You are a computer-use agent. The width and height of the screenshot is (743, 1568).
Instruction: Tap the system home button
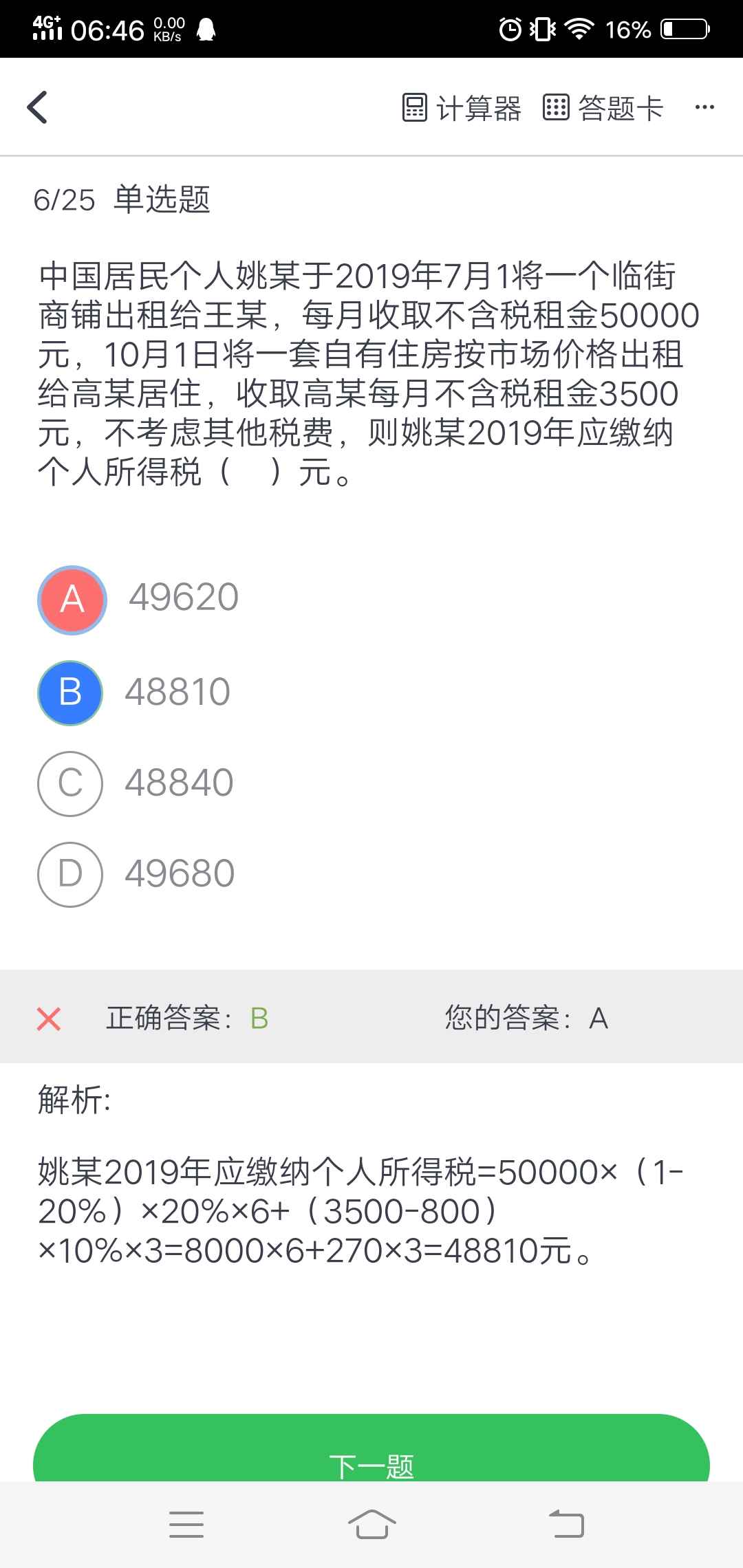click(x=371, y=1524)
